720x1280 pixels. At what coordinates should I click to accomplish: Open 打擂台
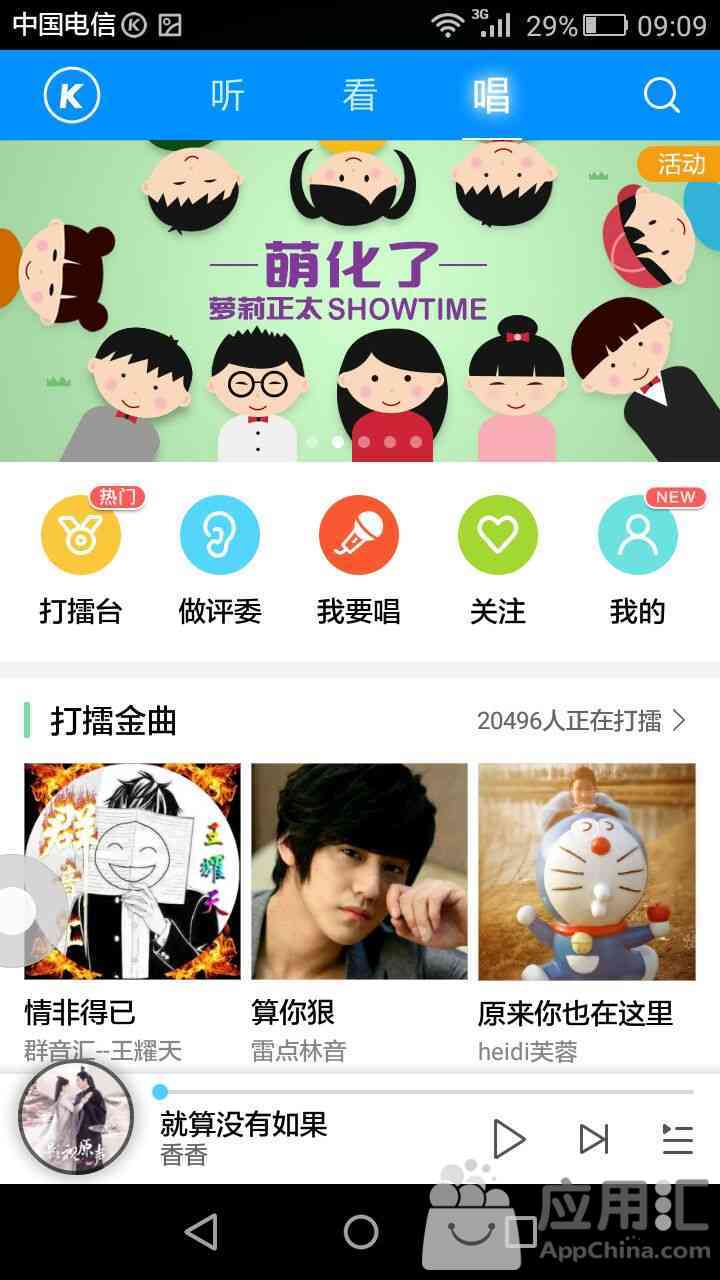pyautogui.click(x=81, y=536)
